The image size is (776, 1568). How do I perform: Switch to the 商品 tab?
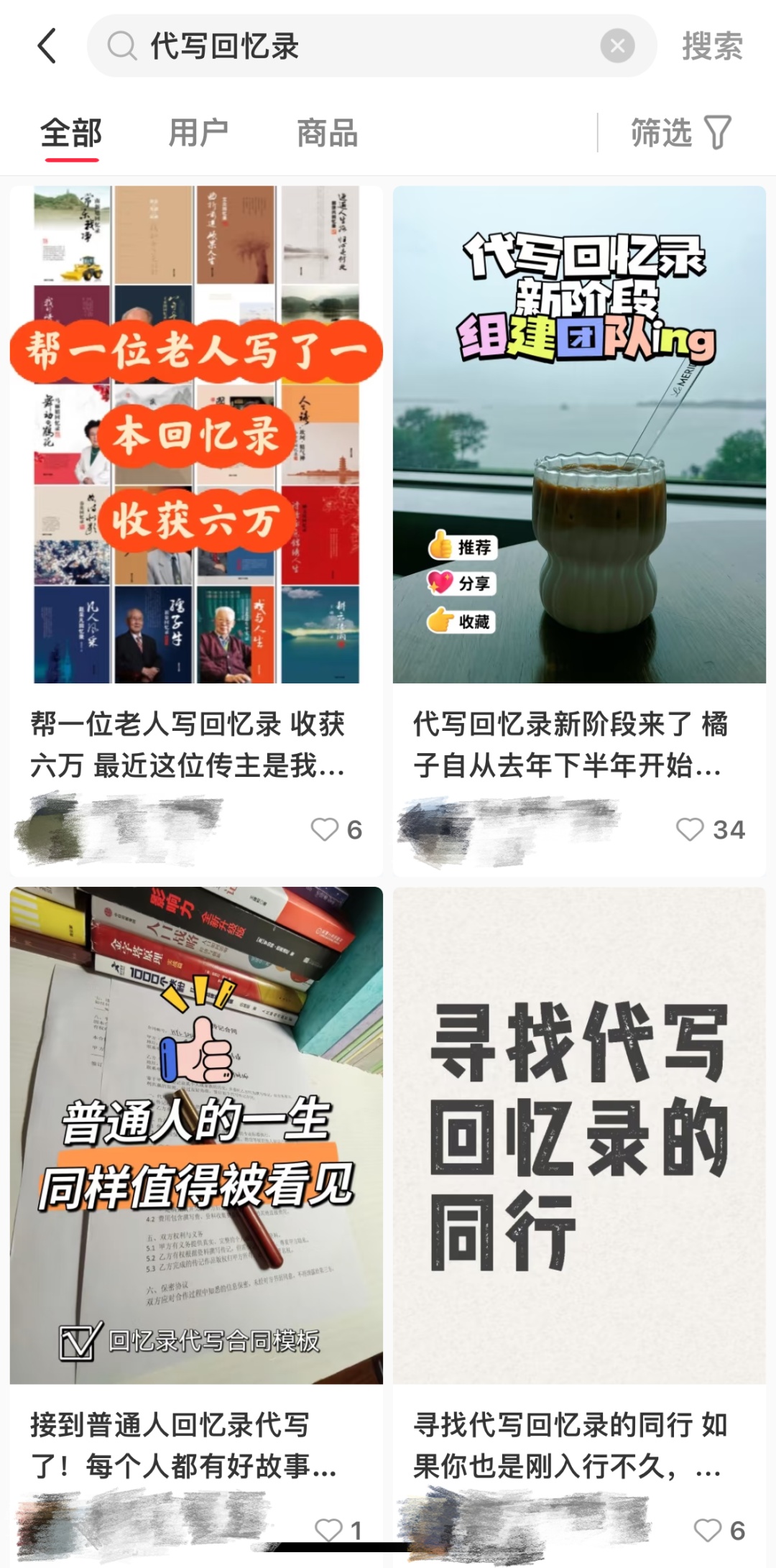tap(327, 134)
